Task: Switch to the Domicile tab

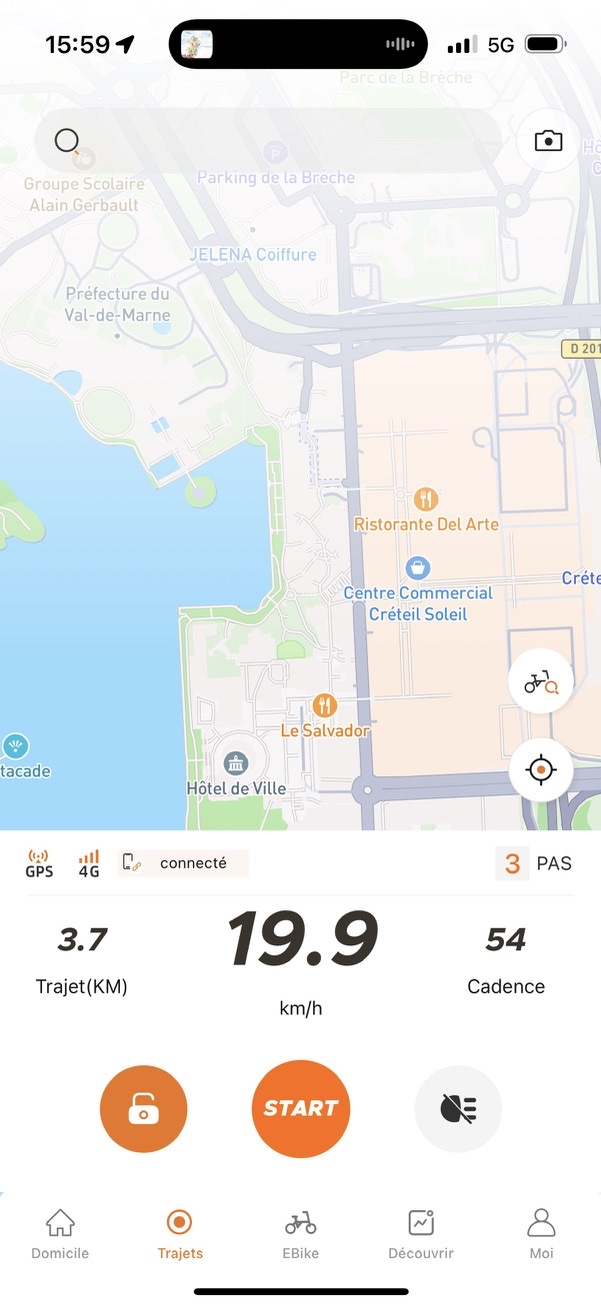Action: [60, 1233]
